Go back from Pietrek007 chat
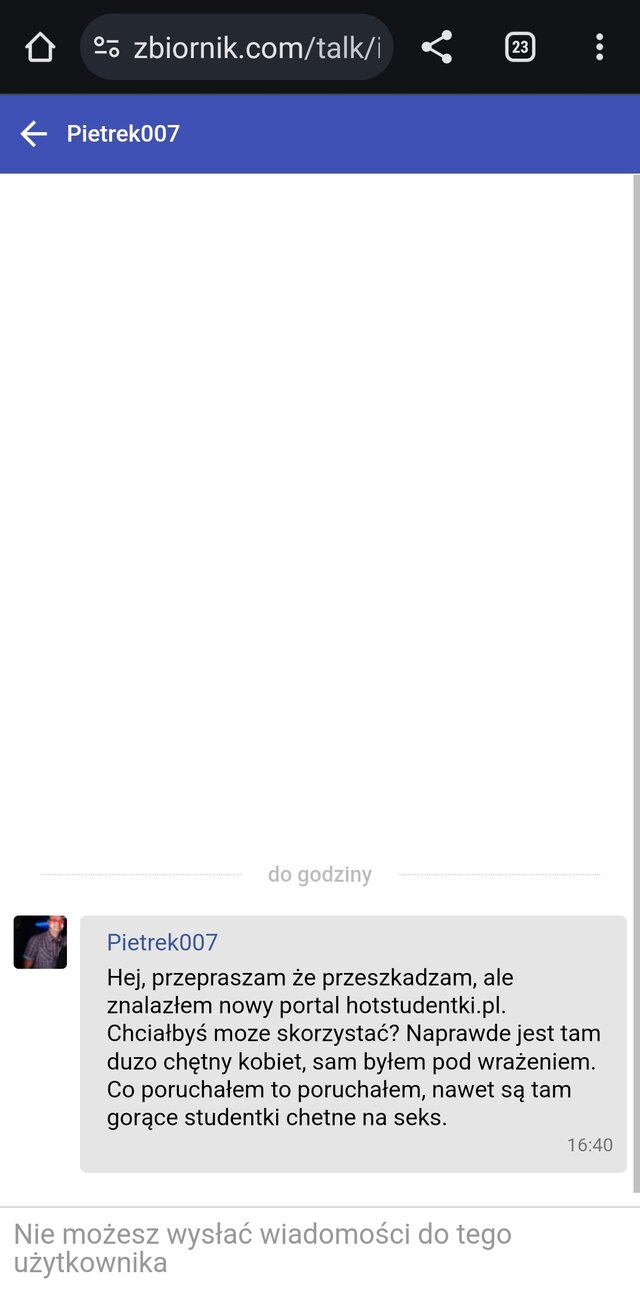Viewport: 640px width, 1290px height. point(34,134)
